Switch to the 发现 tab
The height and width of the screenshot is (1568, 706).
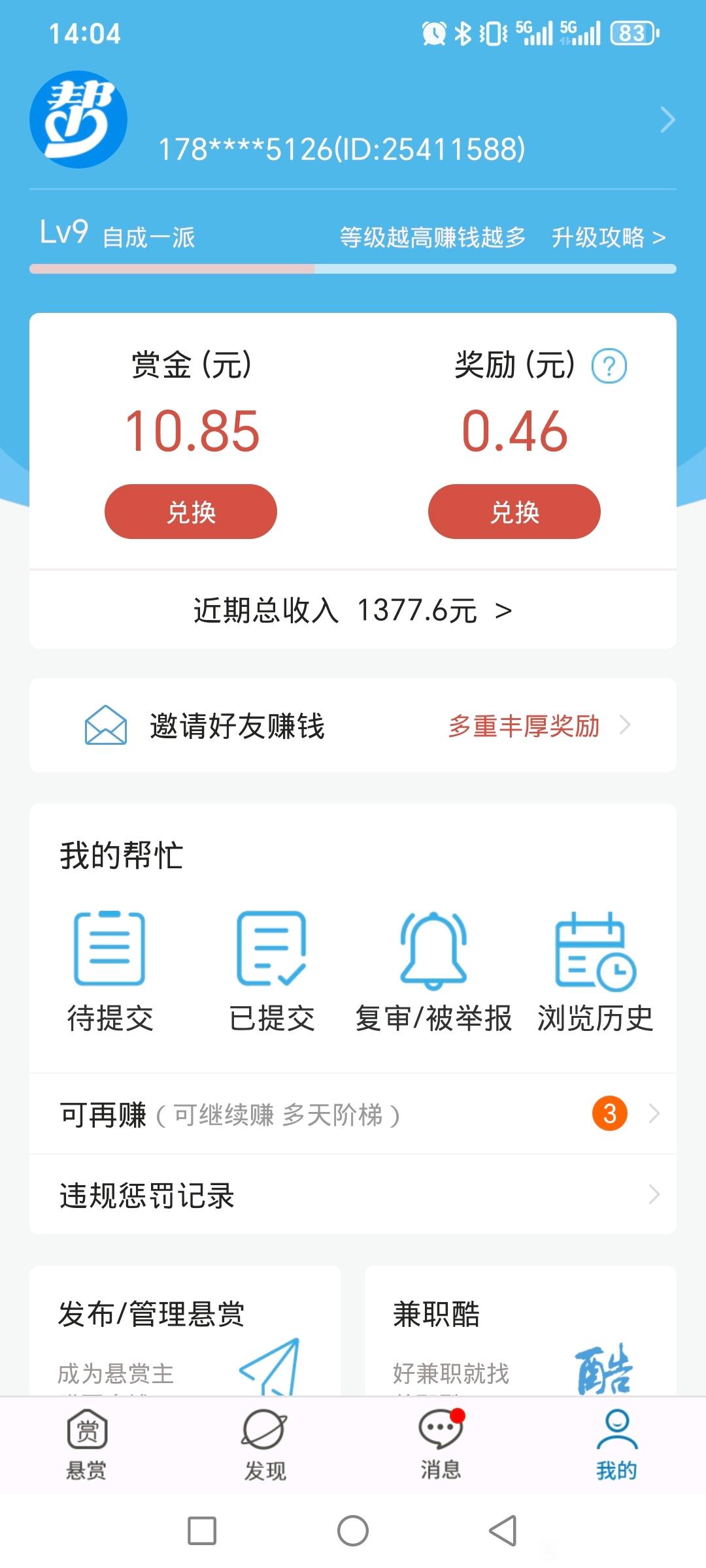point(265,1445)
